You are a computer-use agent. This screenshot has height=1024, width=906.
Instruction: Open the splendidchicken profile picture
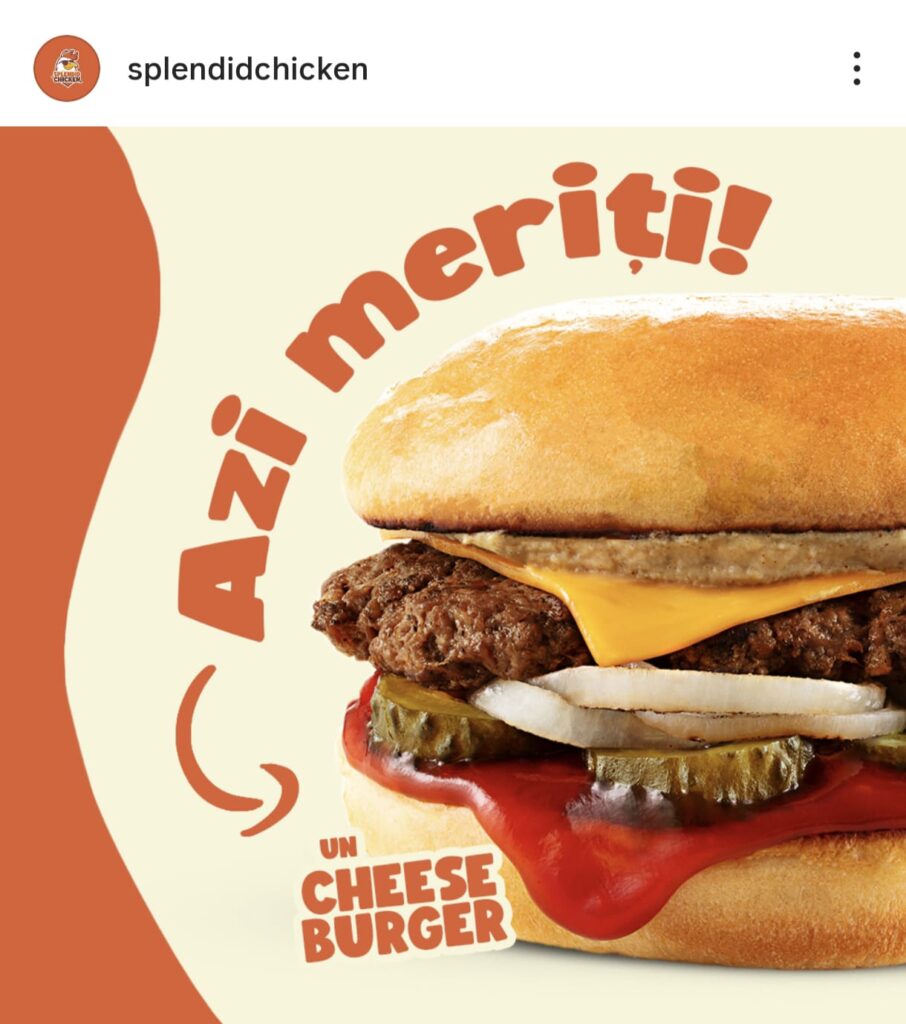[x=66, y=68]
